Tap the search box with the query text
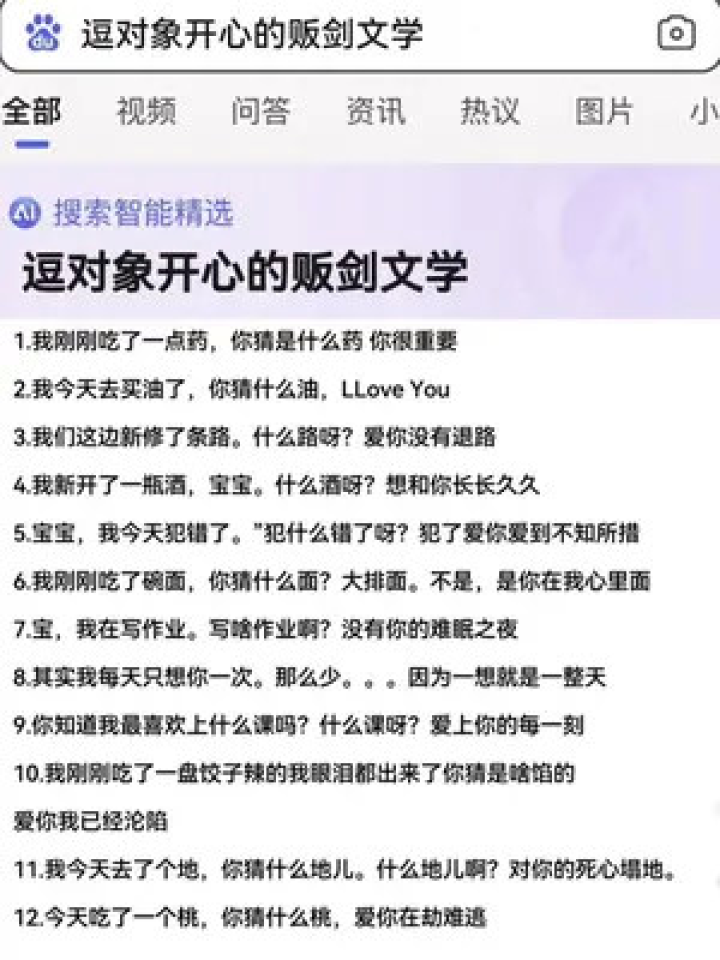The height and width of the screenshot is (960, 720). pyautogui.click(x=300, y=34)
